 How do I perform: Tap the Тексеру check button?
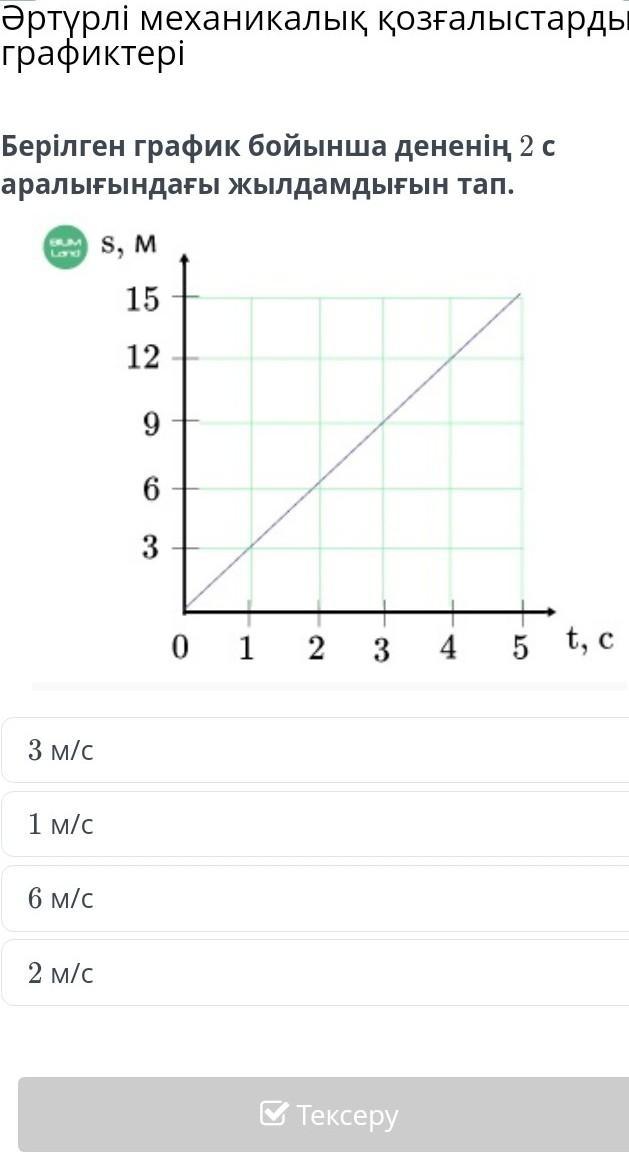tap(323, 1115)
